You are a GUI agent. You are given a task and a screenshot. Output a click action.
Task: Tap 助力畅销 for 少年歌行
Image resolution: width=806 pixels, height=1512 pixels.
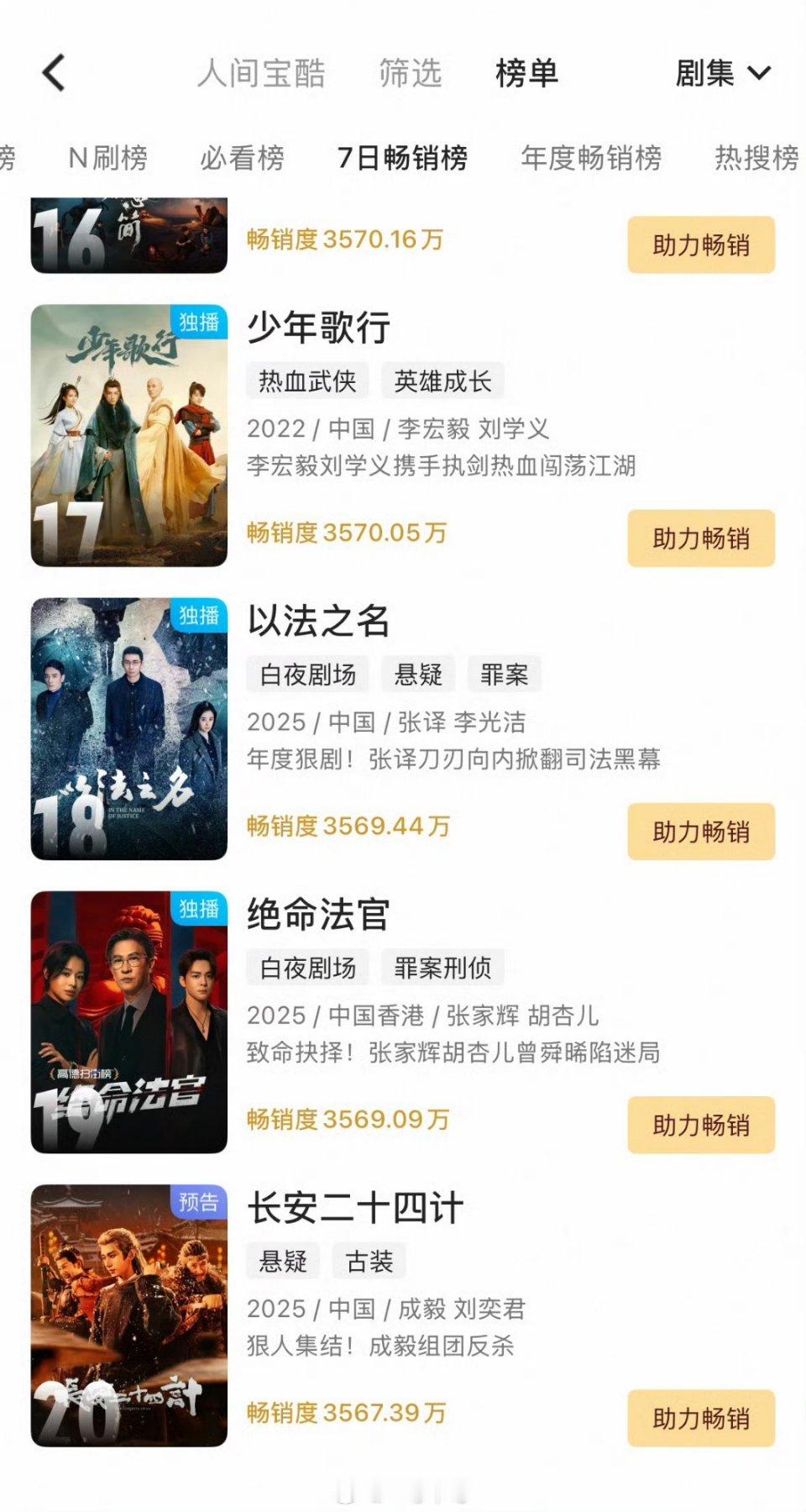700,538
